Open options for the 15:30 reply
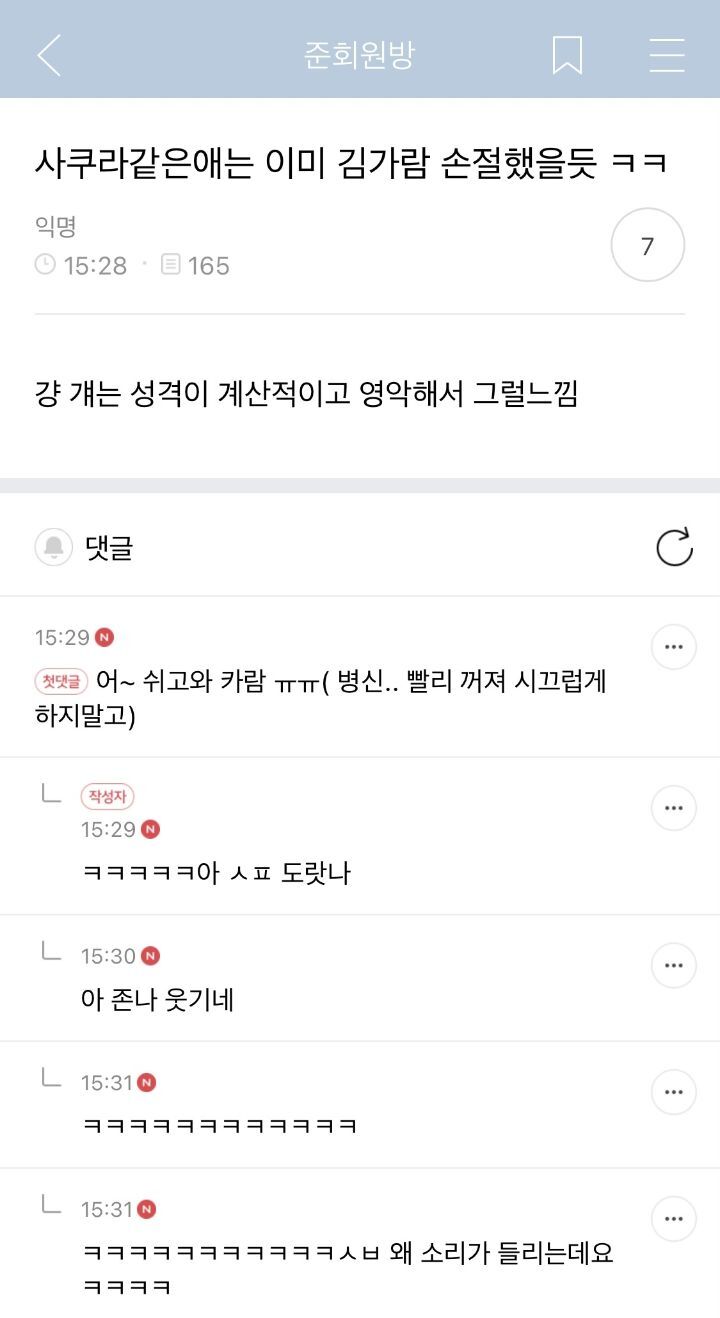The height and width of the screenshot is (1318, 720). tap(673, 966)
